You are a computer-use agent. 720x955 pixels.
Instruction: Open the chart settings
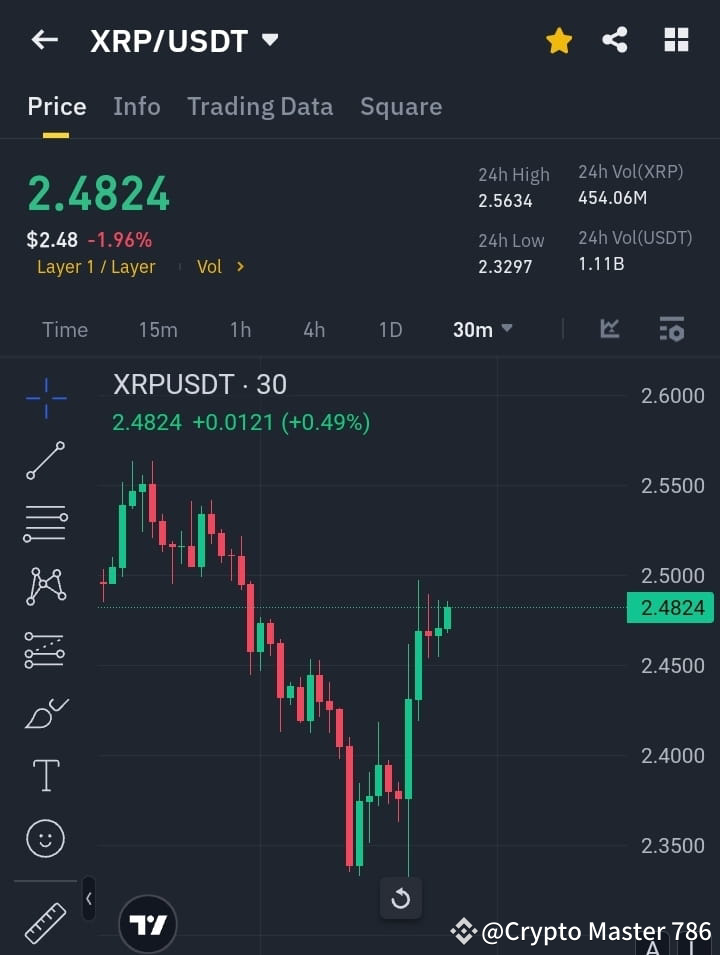click(x=671, y=329)
